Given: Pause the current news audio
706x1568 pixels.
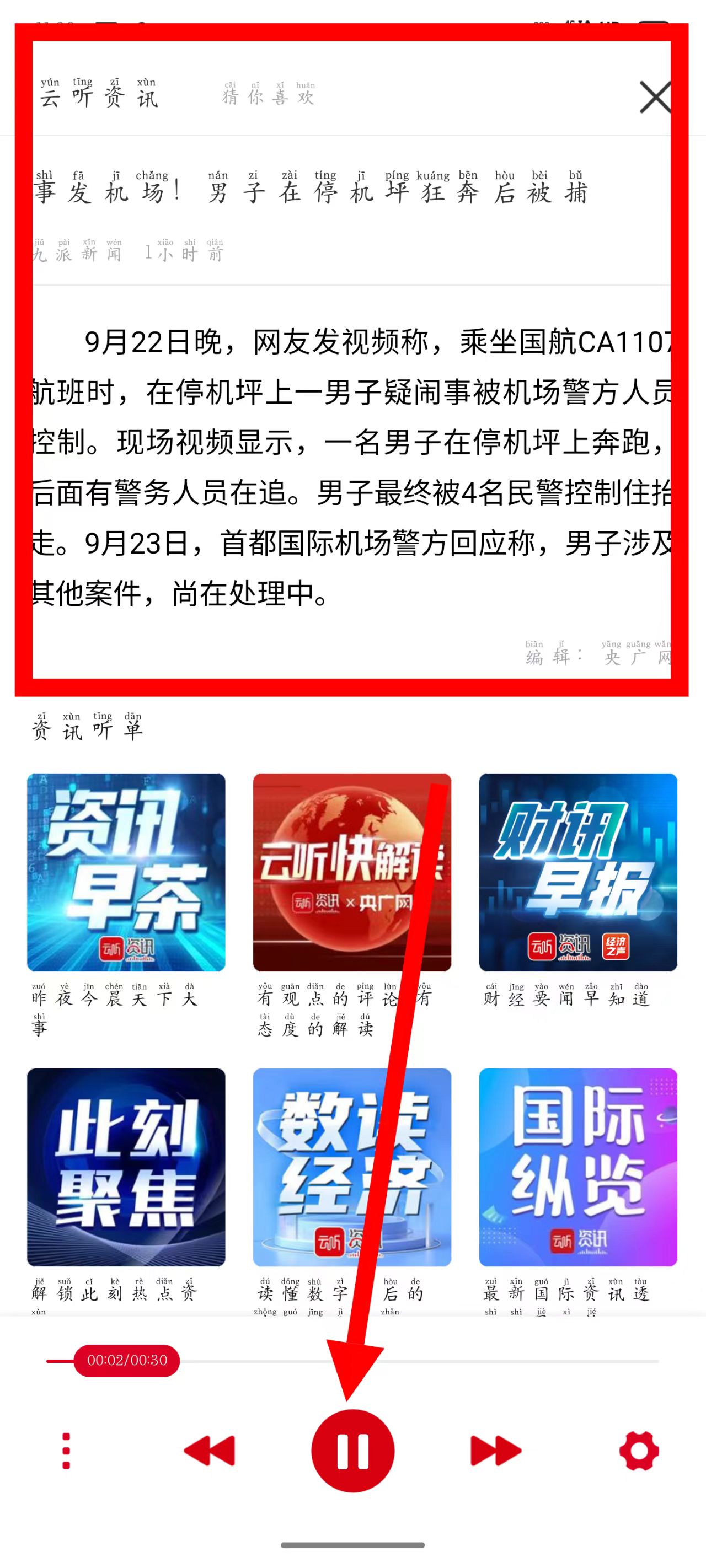Looking at the screenshot, I should 352,1451.
